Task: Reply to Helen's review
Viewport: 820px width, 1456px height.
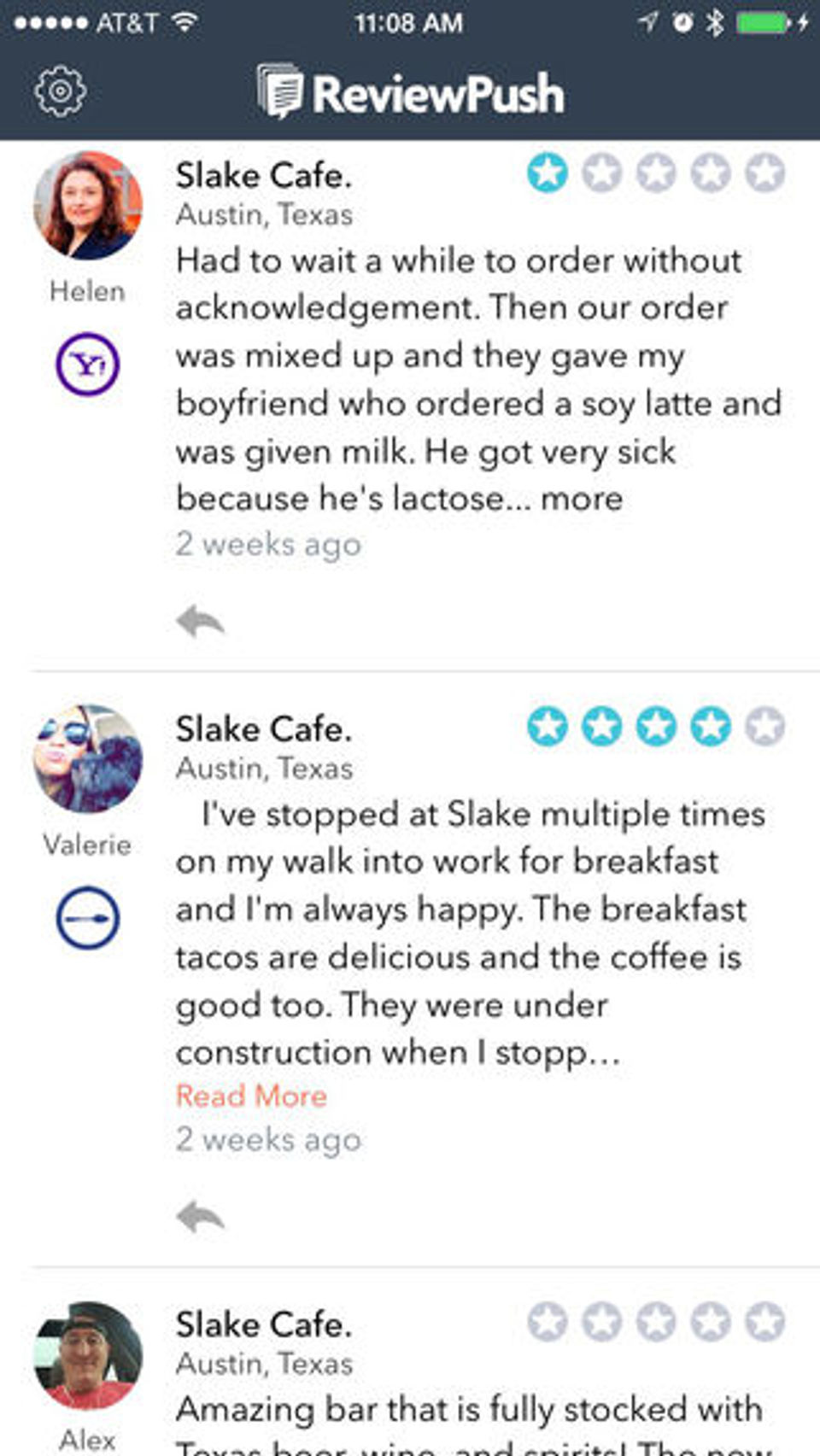Action: click(x=200, y=621)
